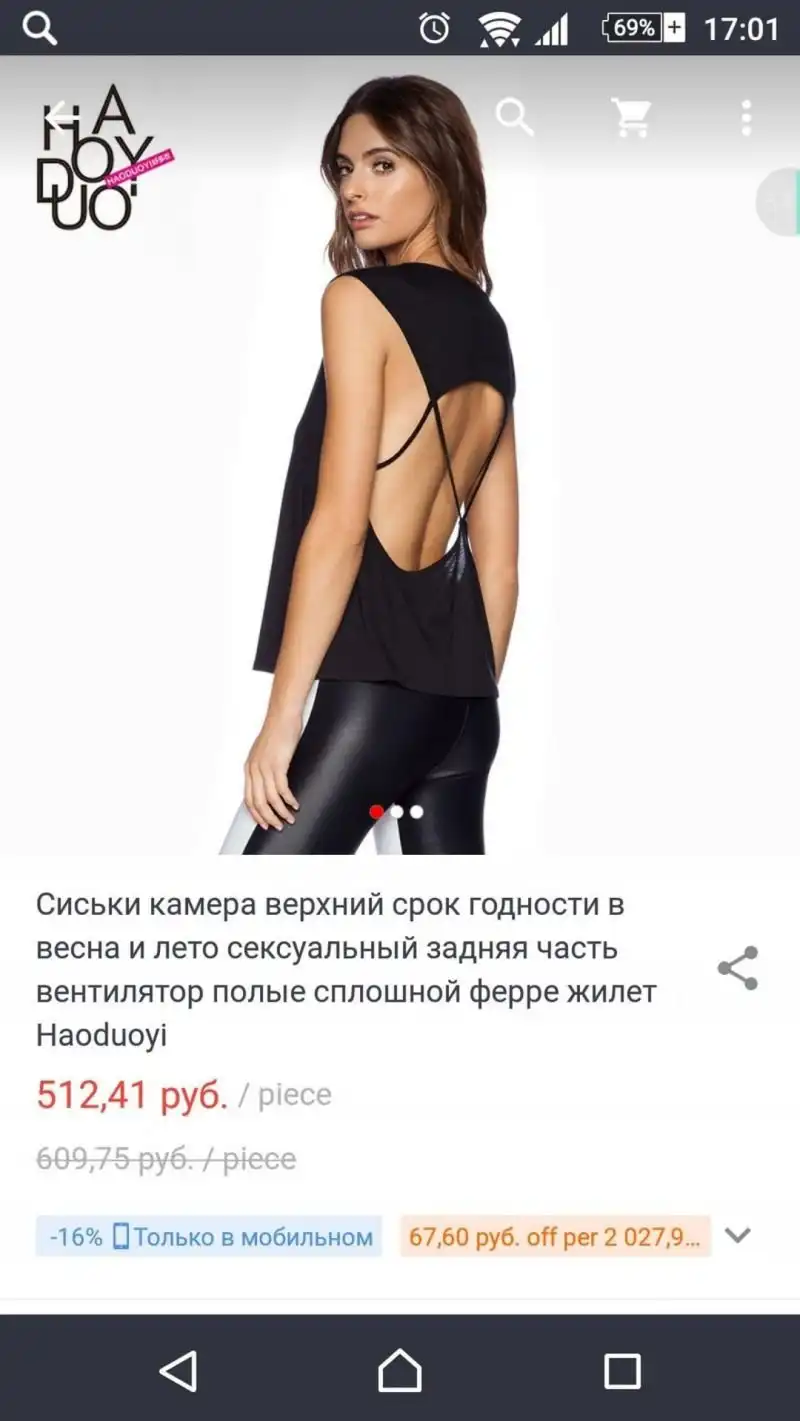The width and height of the screenshot is (800, 1421).
Task: Open the three-dot overflow menu
Action: 746,118
